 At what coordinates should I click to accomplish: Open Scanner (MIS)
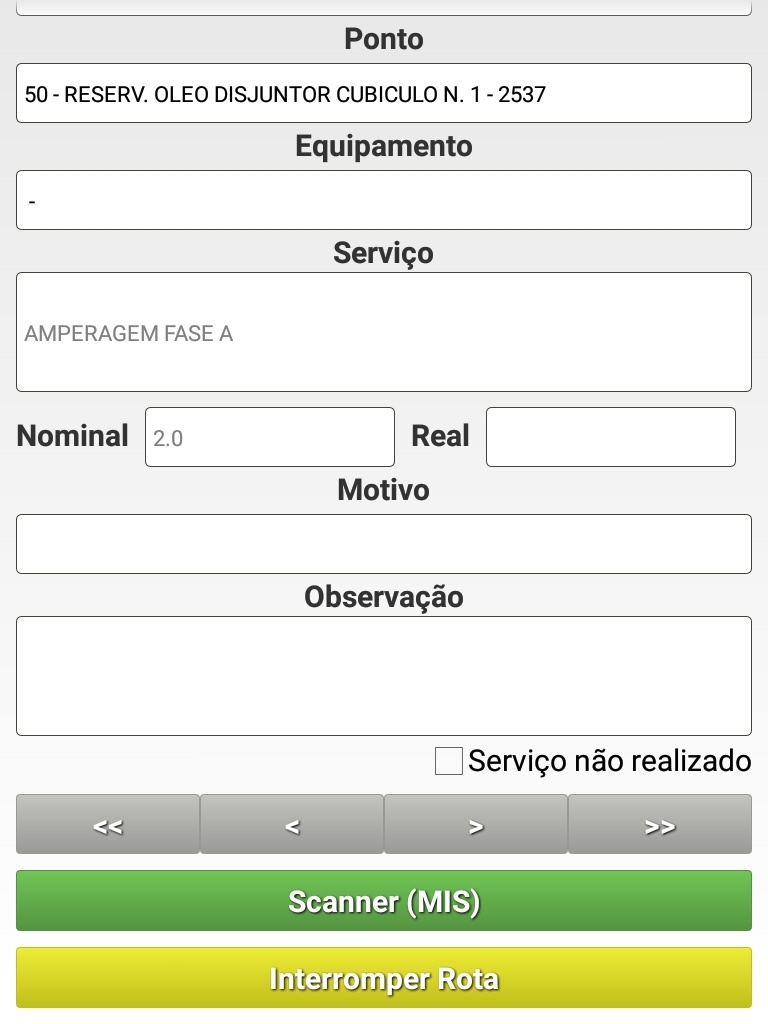tap(383, 901)
